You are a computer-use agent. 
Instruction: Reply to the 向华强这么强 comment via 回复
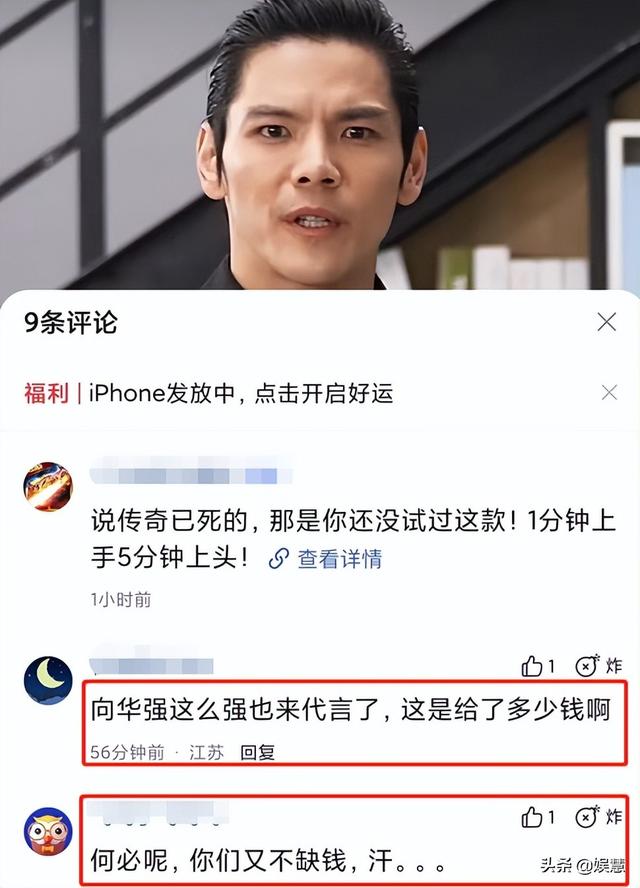tap(257, 752)
